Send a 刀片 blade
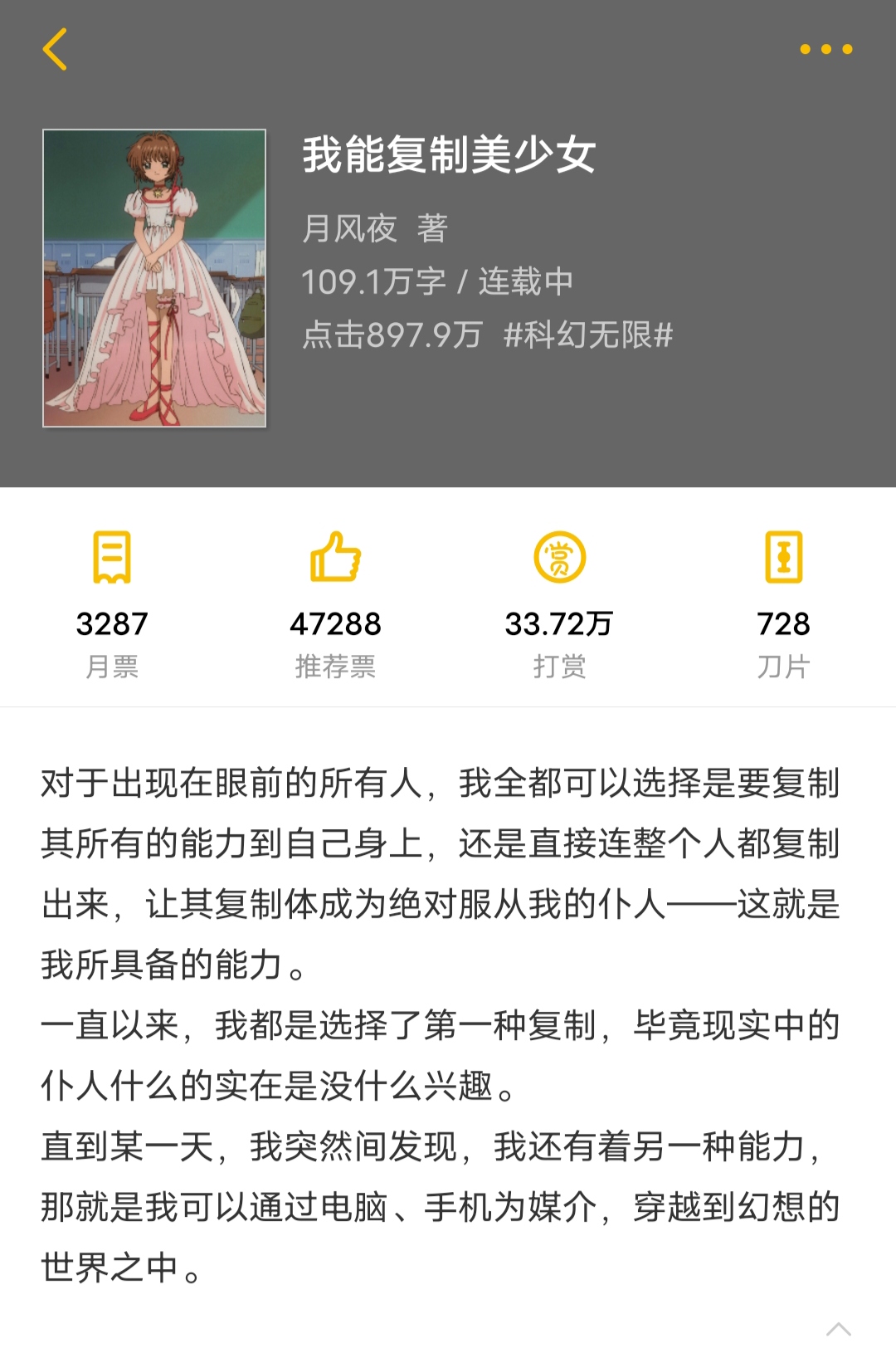The height and width of the screenshot is (1358, 896). coord(783,603)
